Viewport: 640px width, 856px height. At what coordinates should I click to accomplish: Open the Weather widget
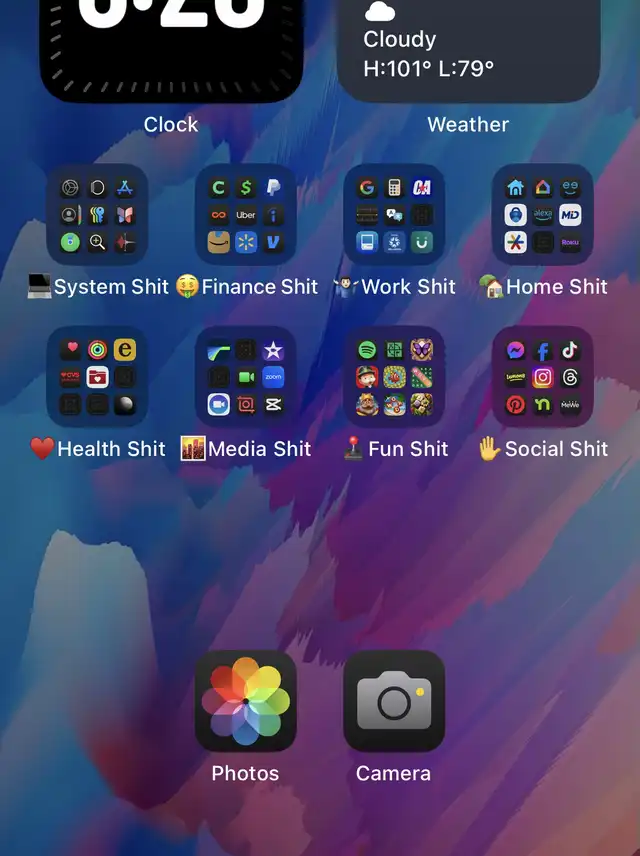click(469, 50)
